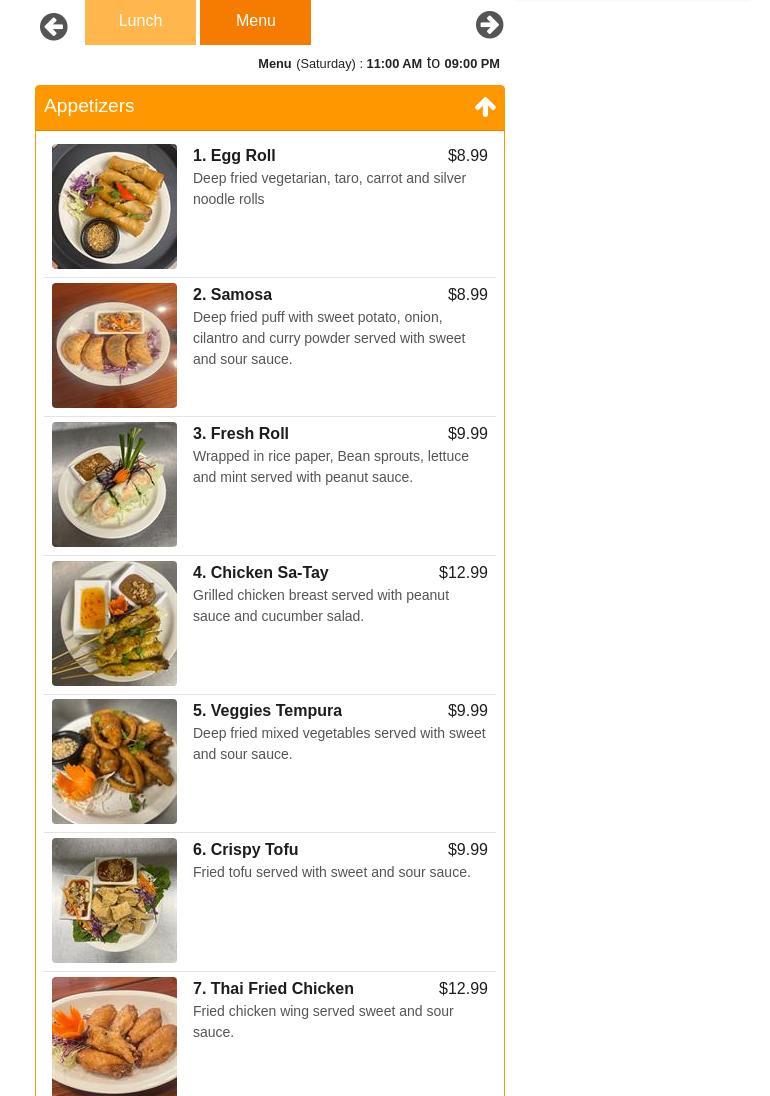Screen dimensions: 770x1096
Task: Select the Fresh Roll item
Action: [249, 434]
